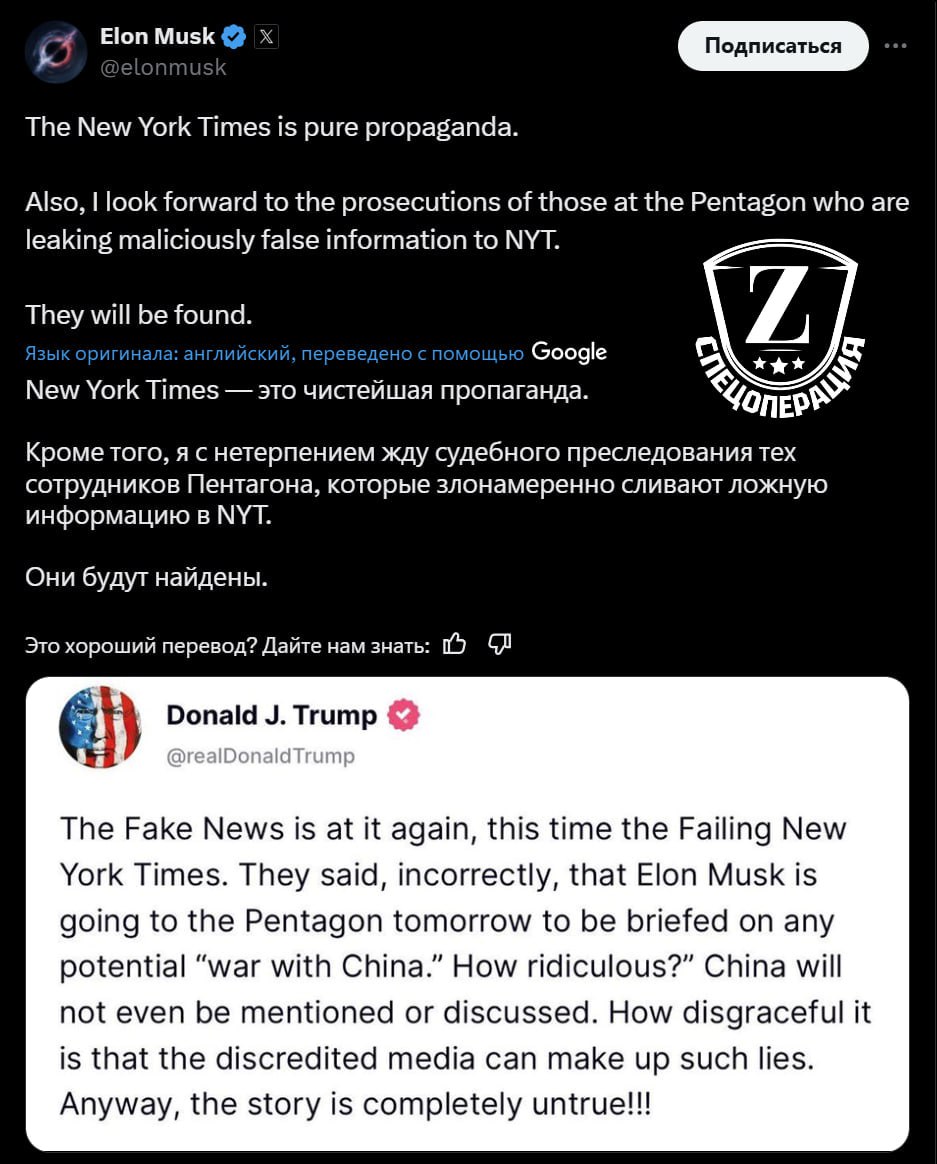Rate the translation with thumbs down
The image size is (937, 1164).
click(x=499, y=643)
